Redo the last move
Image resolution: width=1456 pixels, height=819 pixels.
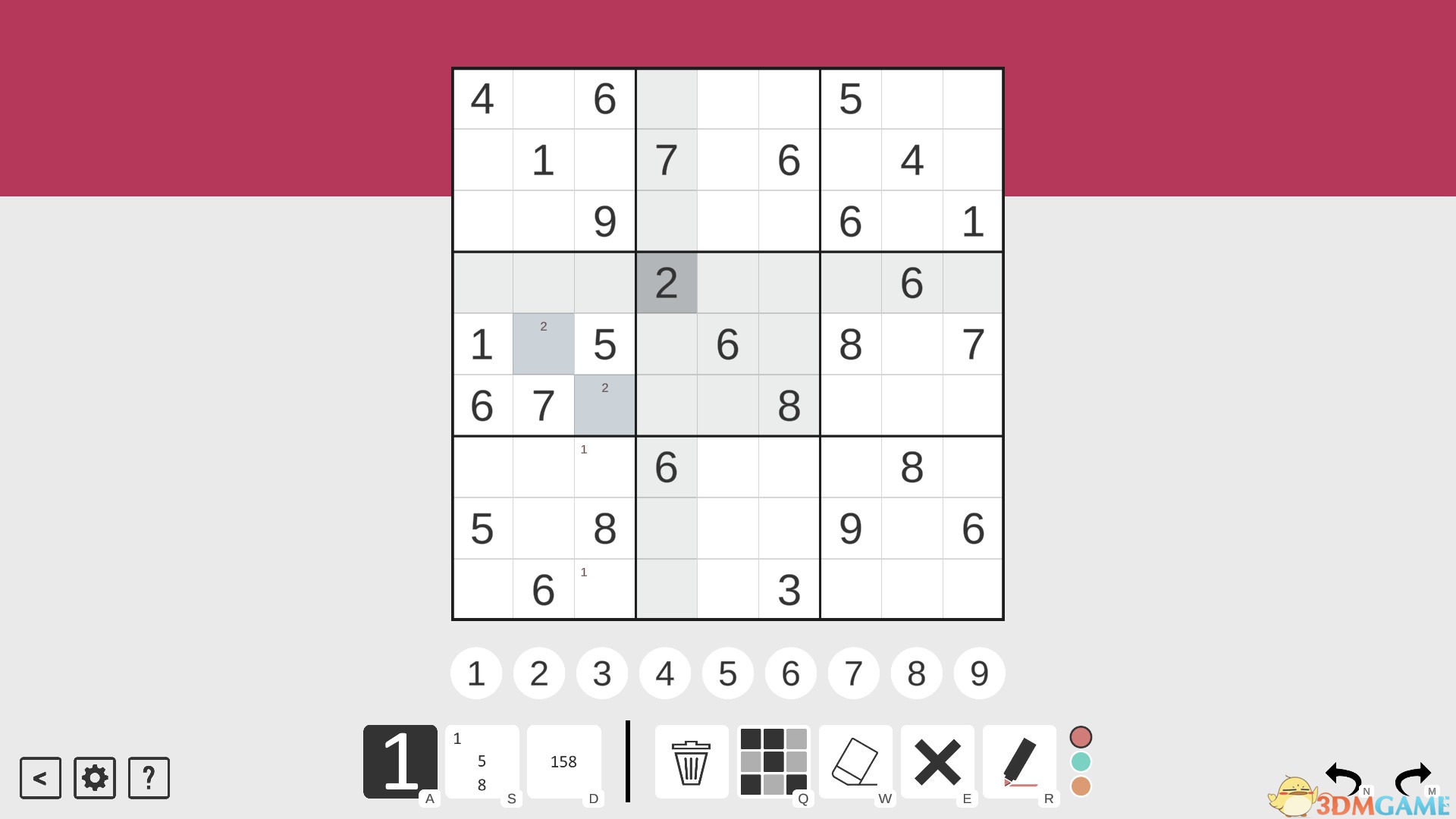point(1412,779)
